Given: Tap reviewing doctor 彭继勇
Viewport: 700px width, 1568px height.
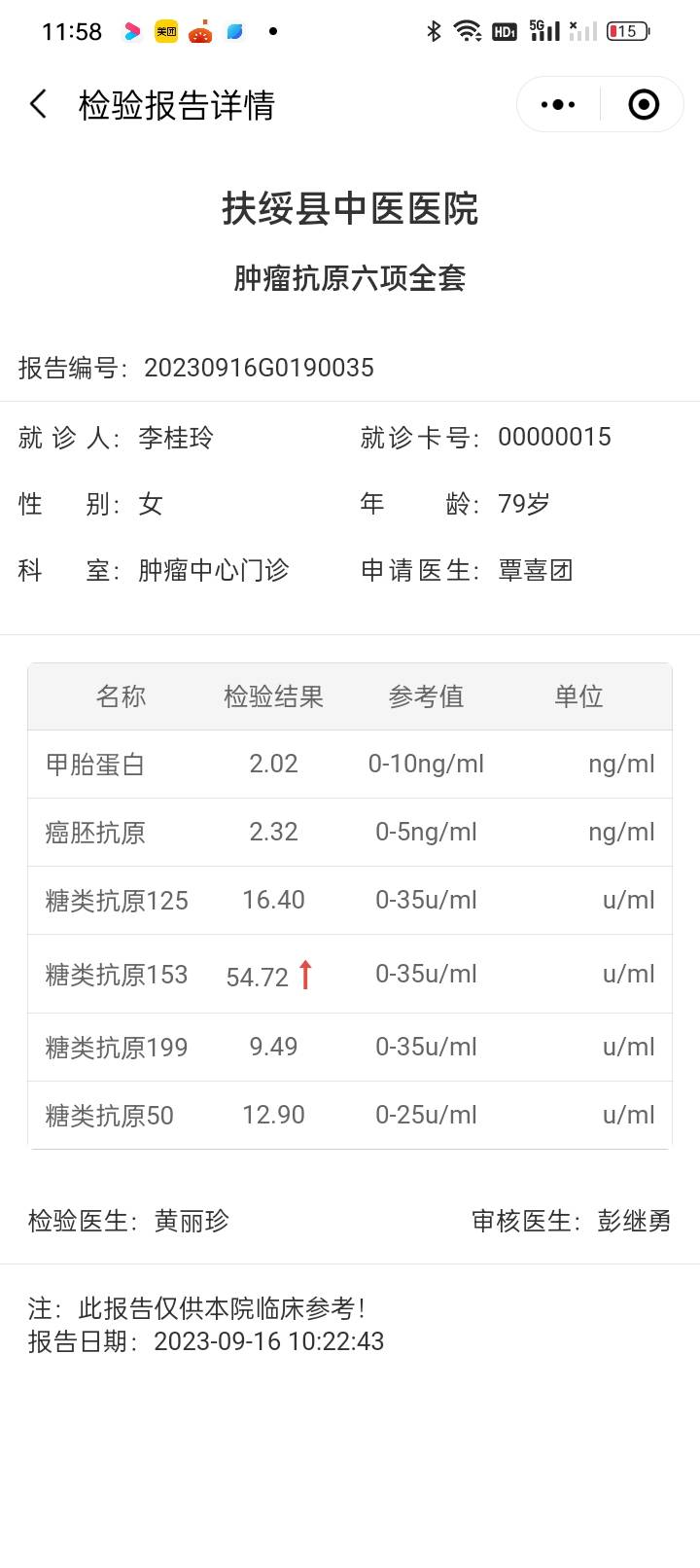Looking at the screenshot, I should (x=632, y=1221).
